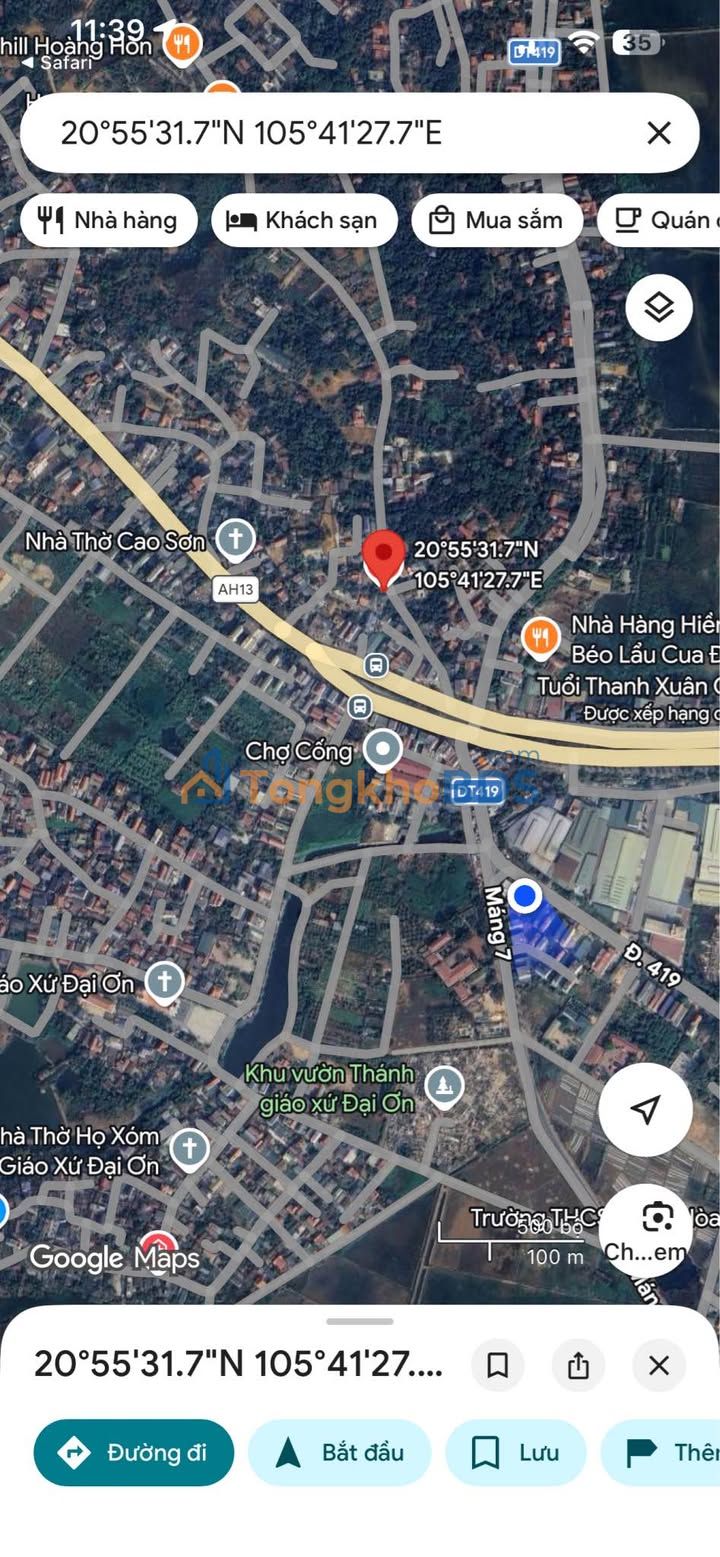This screenshot has height=1557, width=720.
Task: Close the location details sheet
Action: (658, 1365)
